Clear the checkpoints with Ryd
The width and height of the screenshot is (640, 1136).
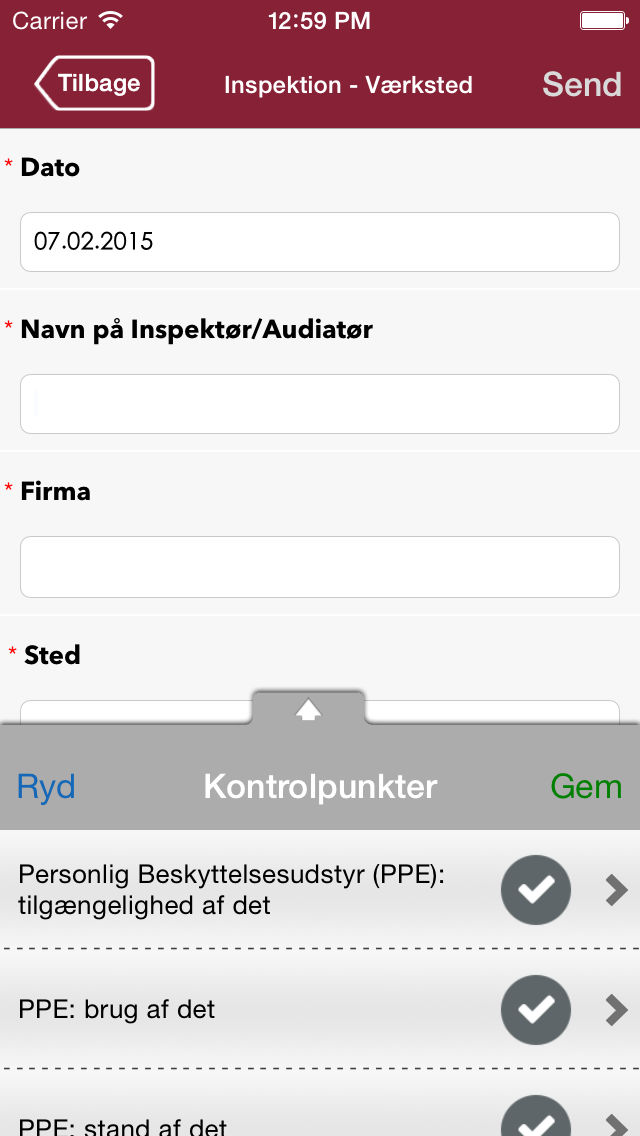(46, 787)
